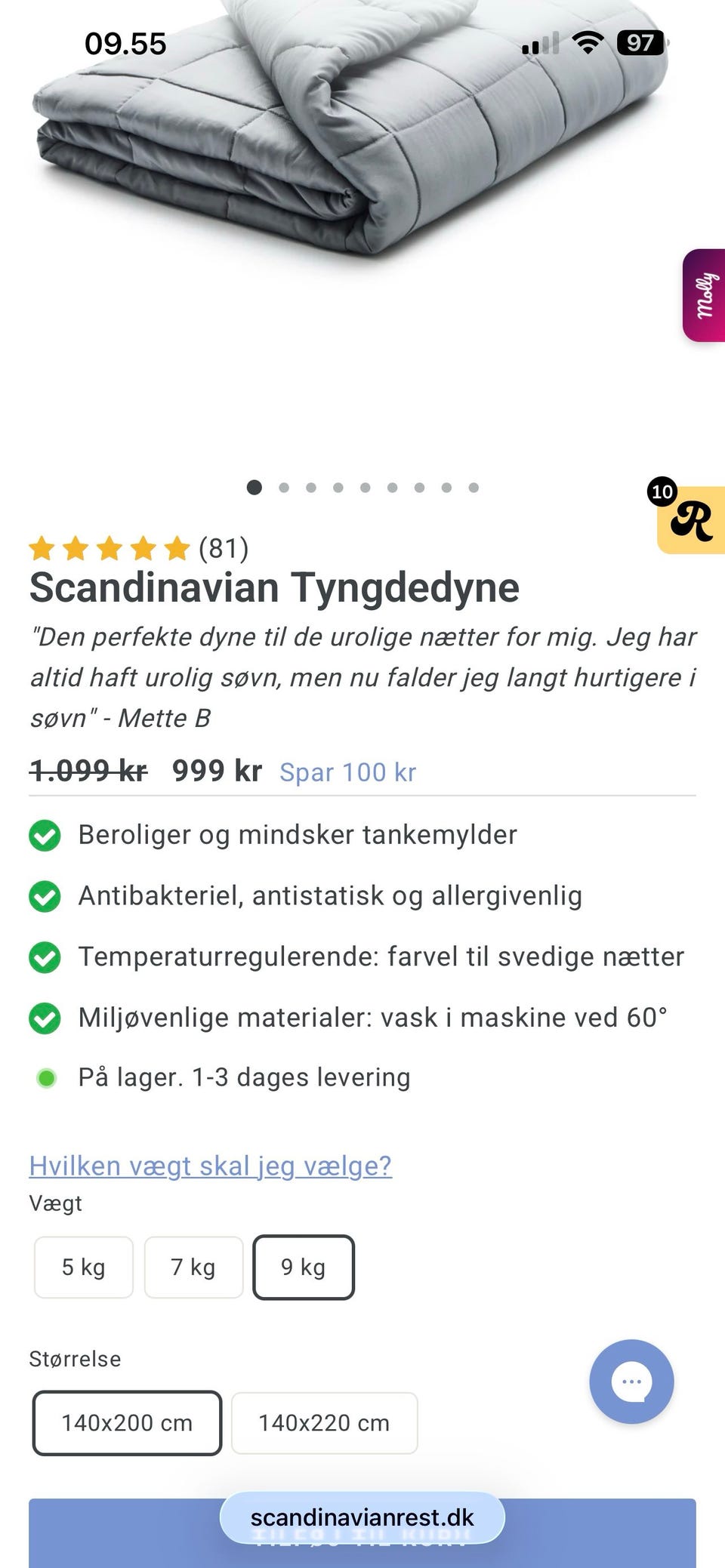Click the green stock status dot
The image size is (725, 1568).
(47, 1078)
